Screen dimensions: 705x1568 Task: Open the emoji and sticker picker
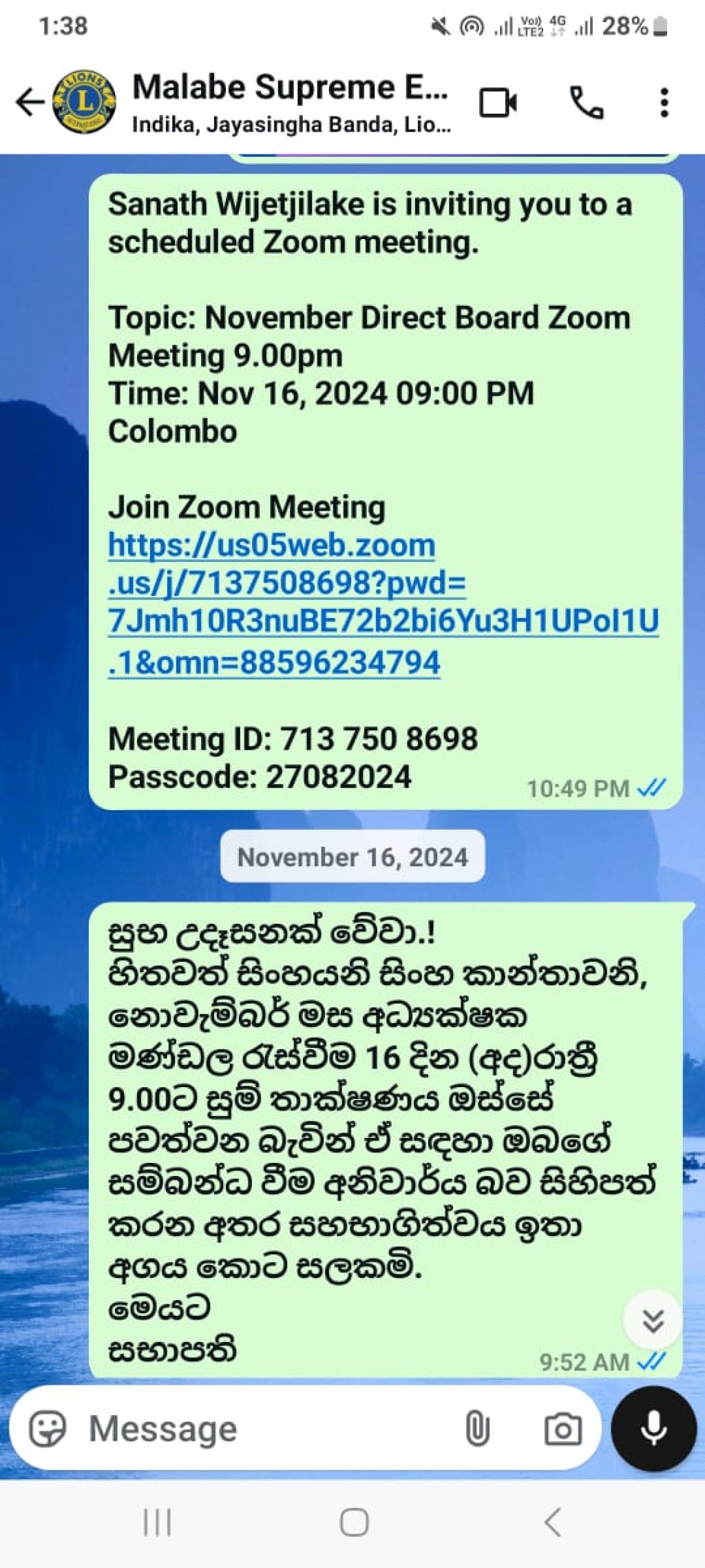pos(48,1429)
